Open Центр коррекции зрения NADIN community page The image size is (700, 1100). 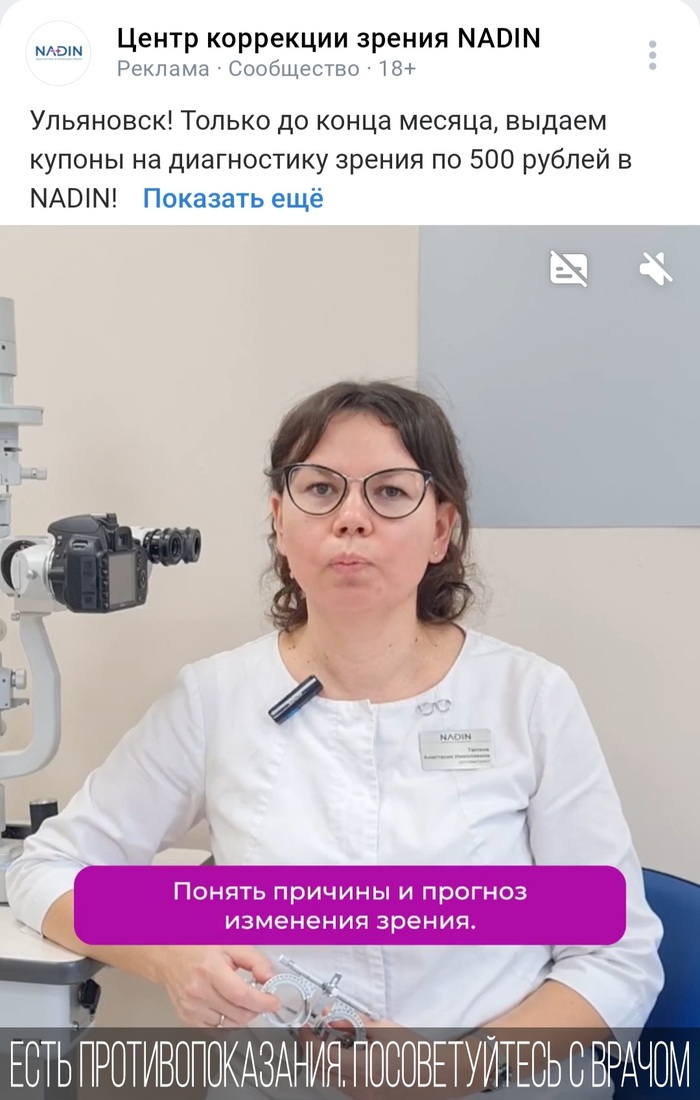[328, 39]
